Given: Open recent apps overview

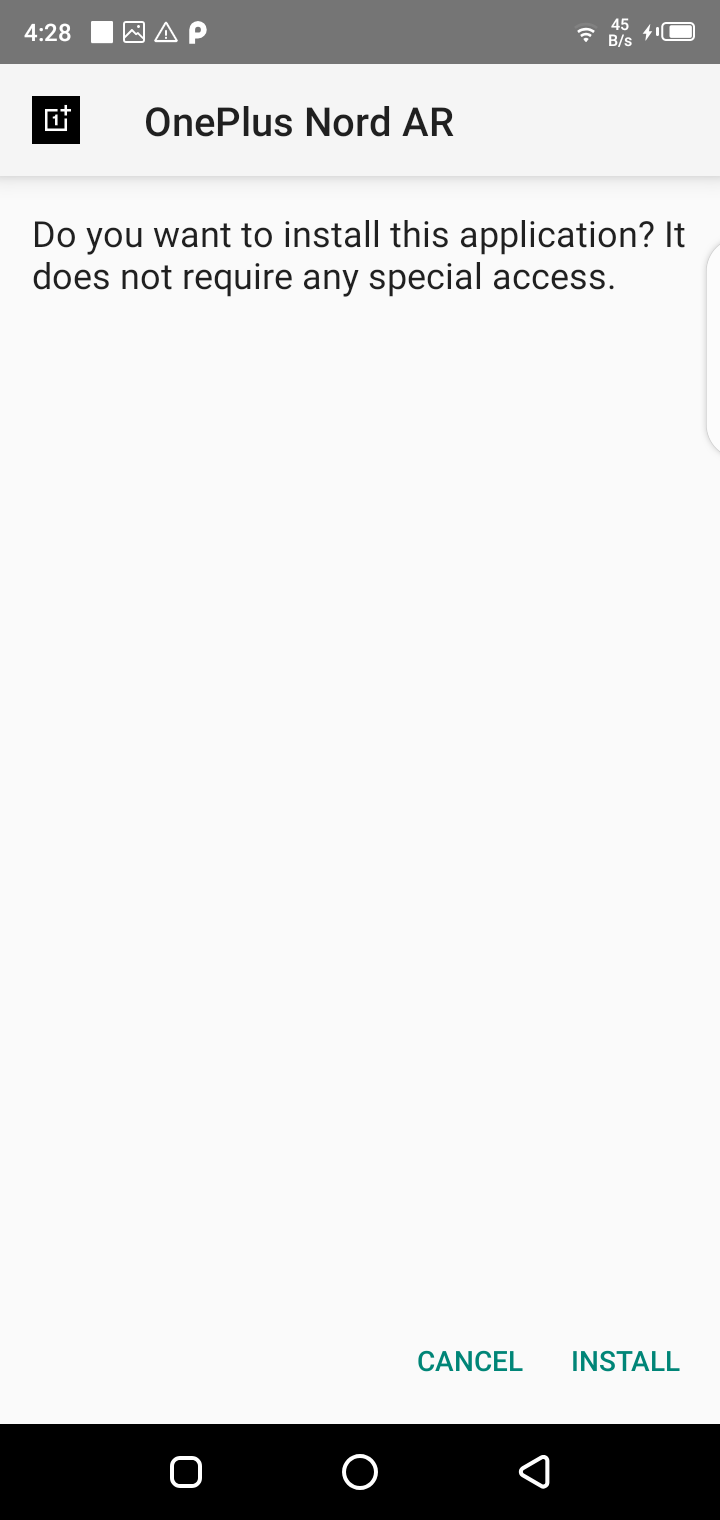Looking at the screenshot, I should (x=186, y=1471).
